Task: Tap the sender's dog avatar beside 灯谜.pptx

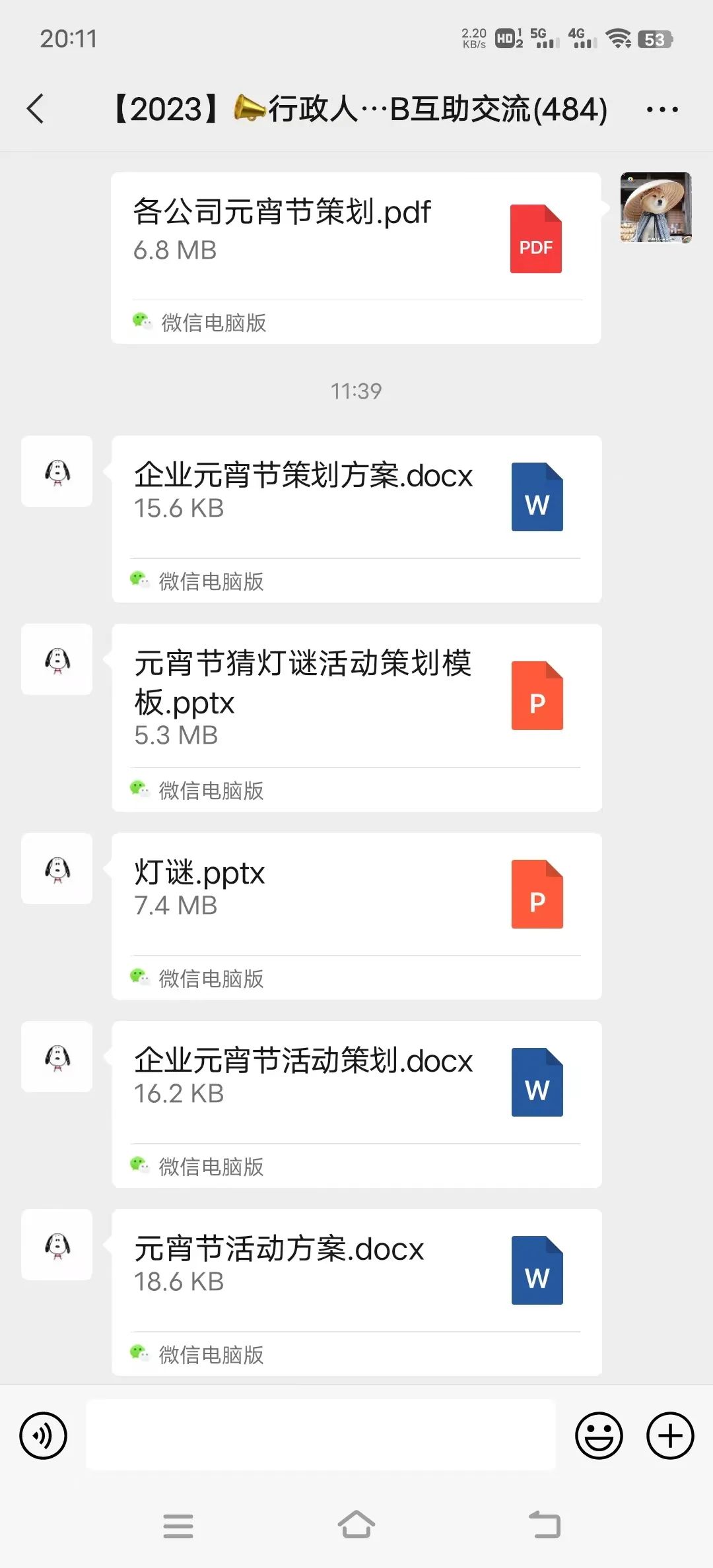Action: (x=57, y=870)
